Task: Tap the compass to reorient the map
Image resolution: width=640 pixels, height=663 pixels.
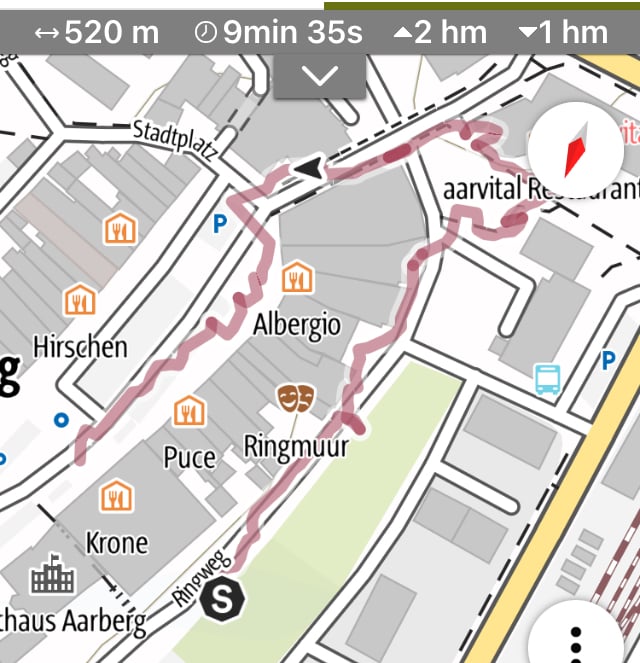Action: click(574, 150)
